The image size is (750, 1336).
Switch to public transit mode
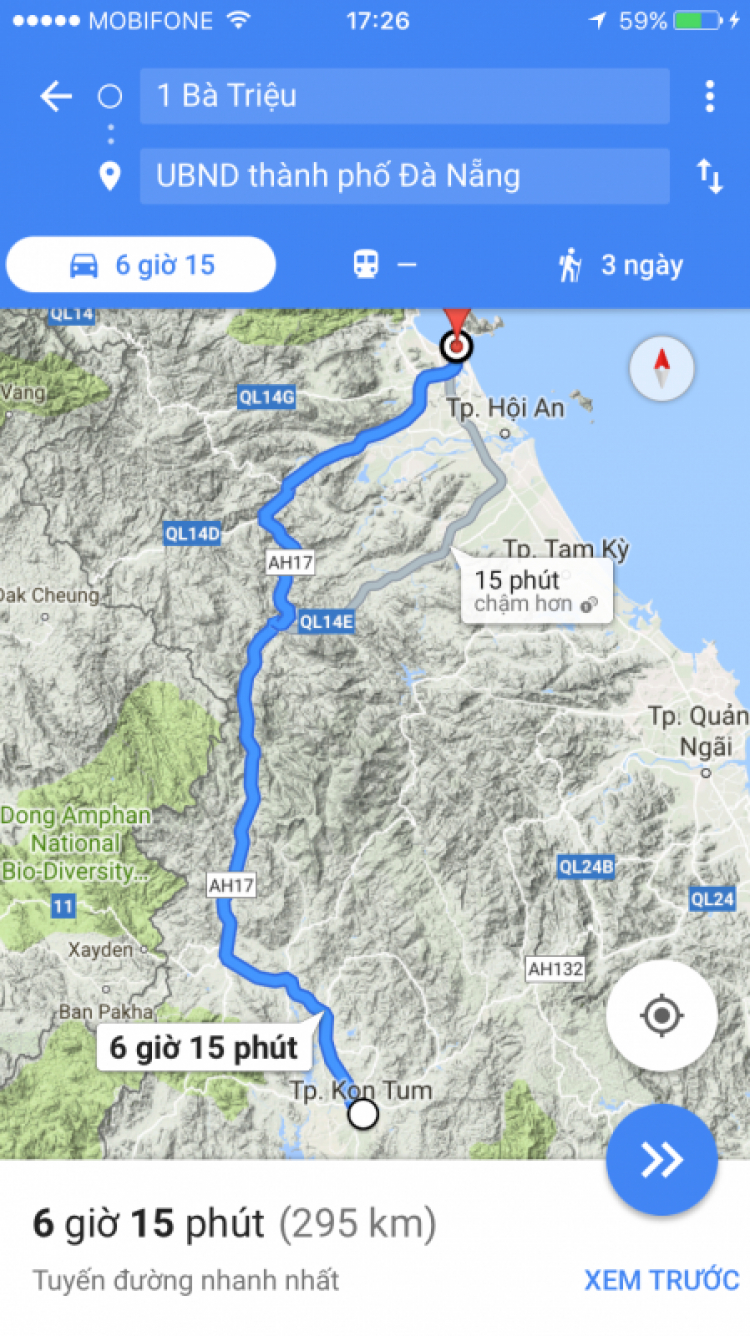click(385, 265)
